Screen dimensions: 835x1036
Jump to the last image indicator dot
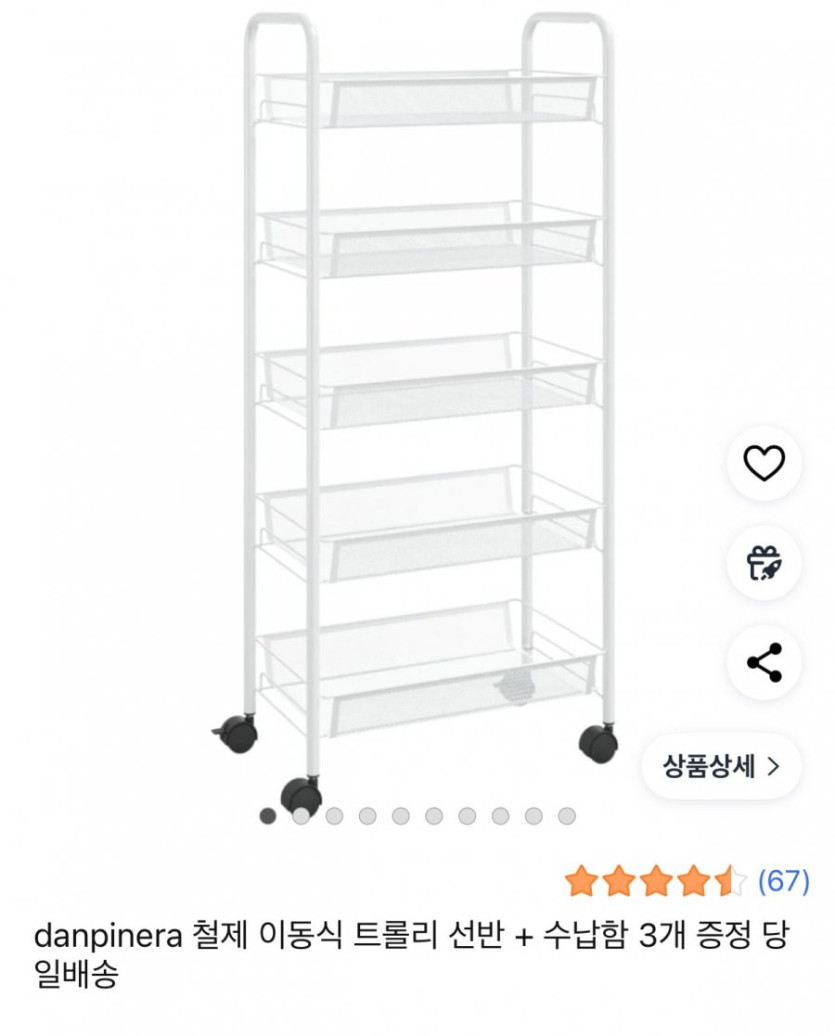tap(567, 816)
